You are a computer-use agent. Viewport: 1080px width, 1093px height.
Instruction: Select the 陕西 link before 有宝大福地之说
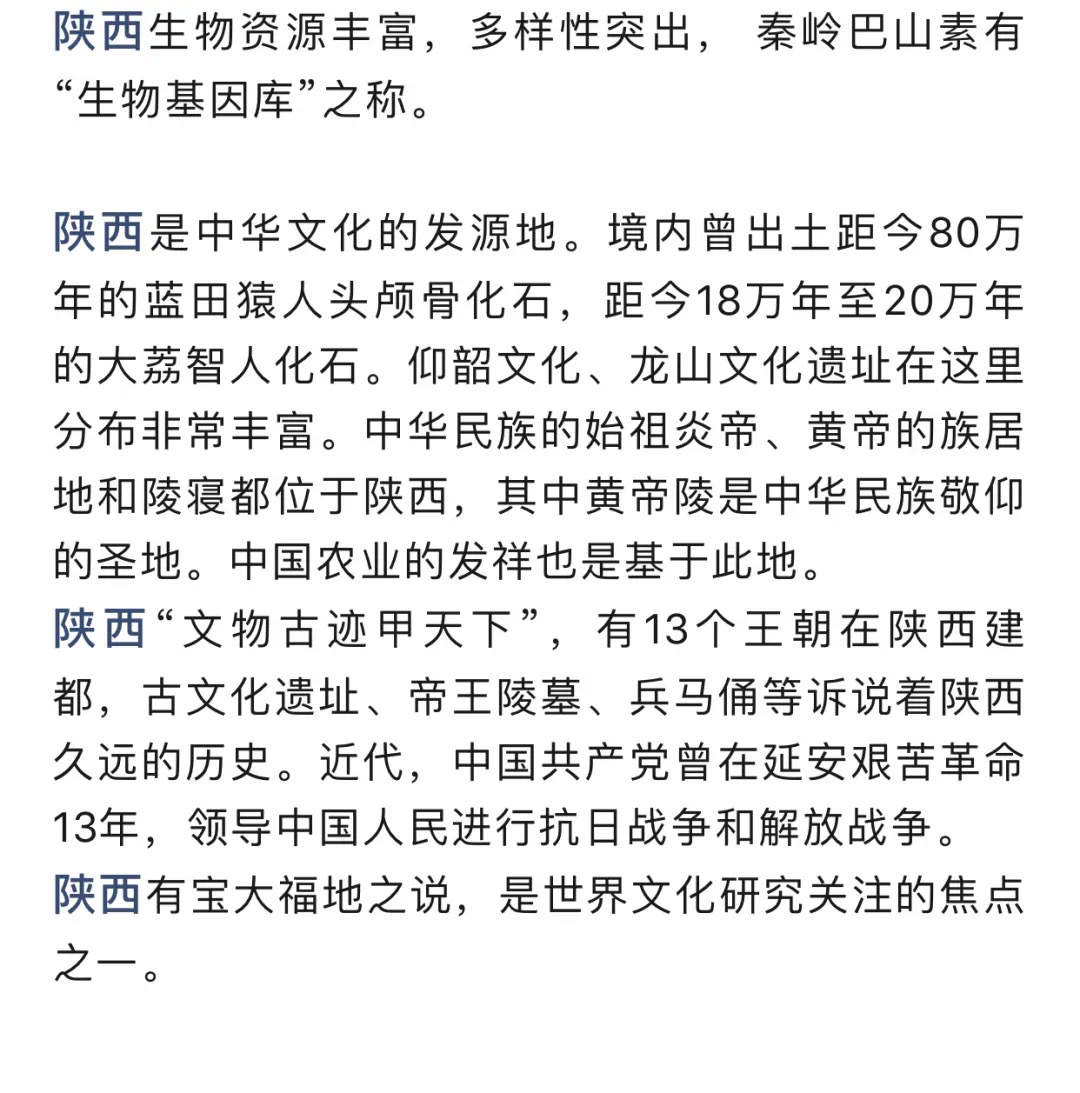click(x=98, y=894)
